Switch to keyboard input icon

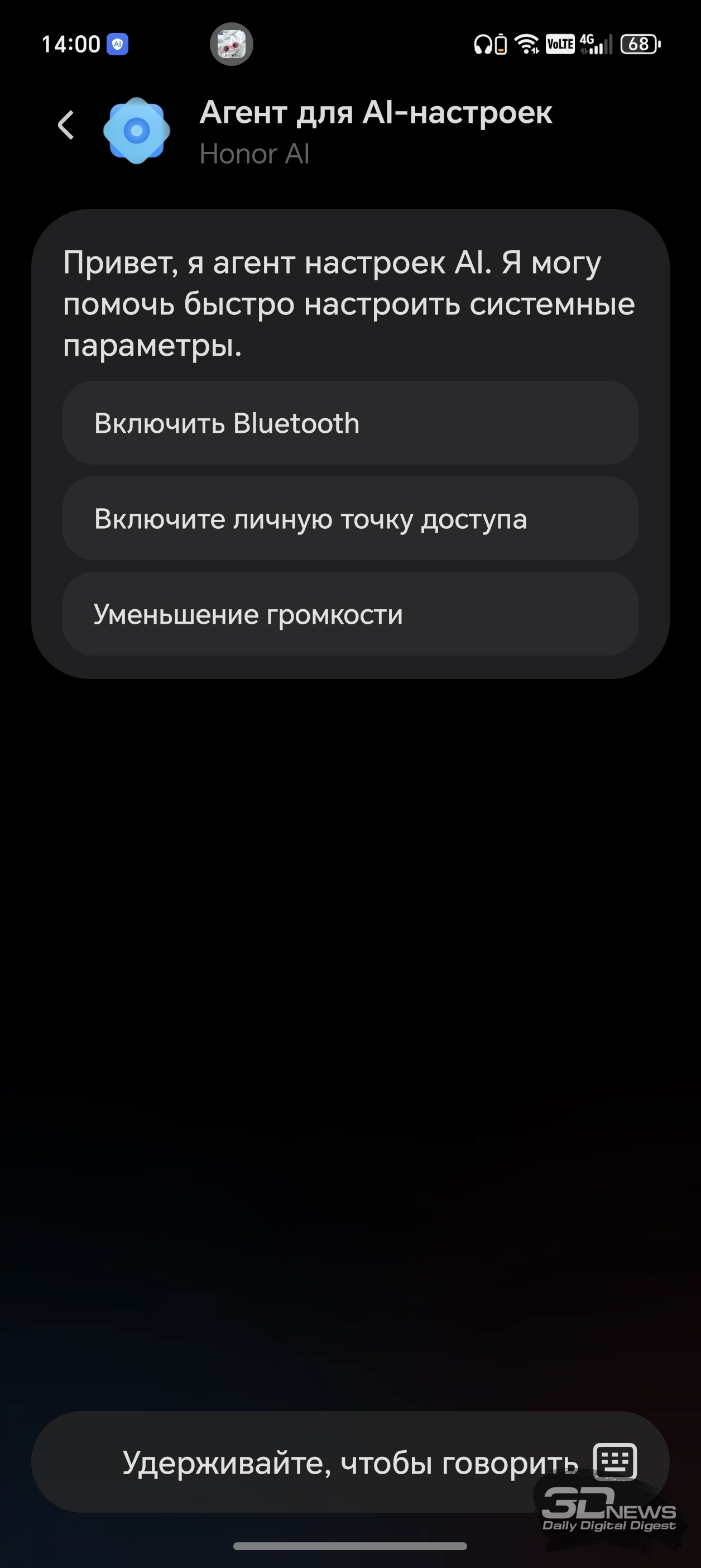pos(614,1460)
